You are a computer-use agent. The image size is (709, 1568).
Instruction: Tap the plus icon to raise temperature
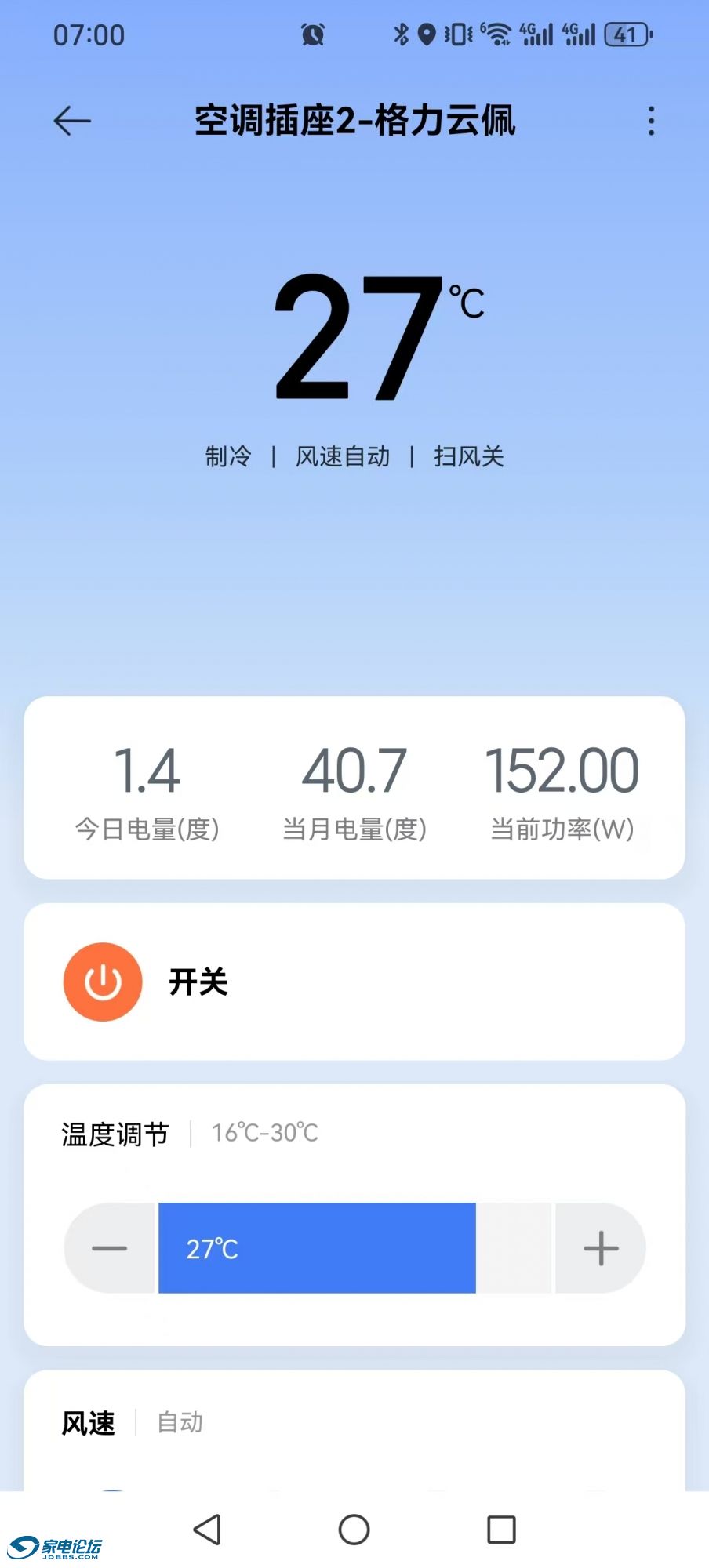pyautogui.click(x=601, y=1247)
